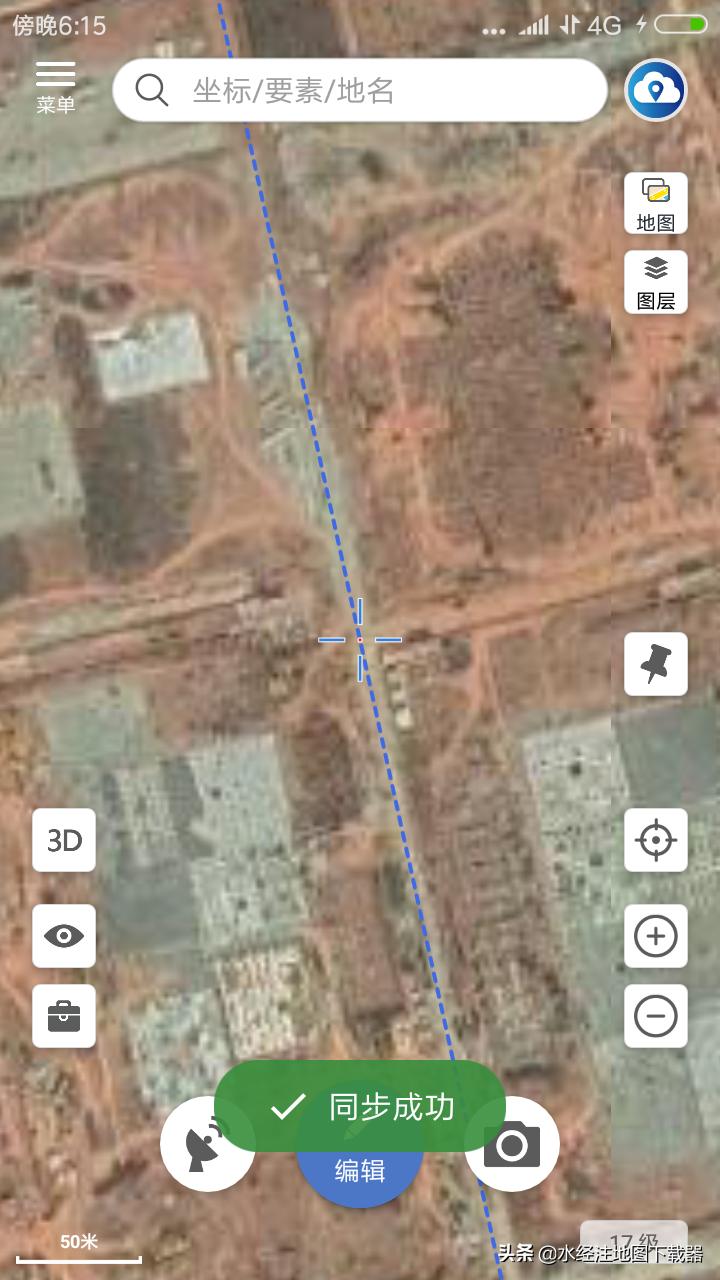Switch to 3D view
Viewport: 720px width, 1280px height.
coord(64,840)
